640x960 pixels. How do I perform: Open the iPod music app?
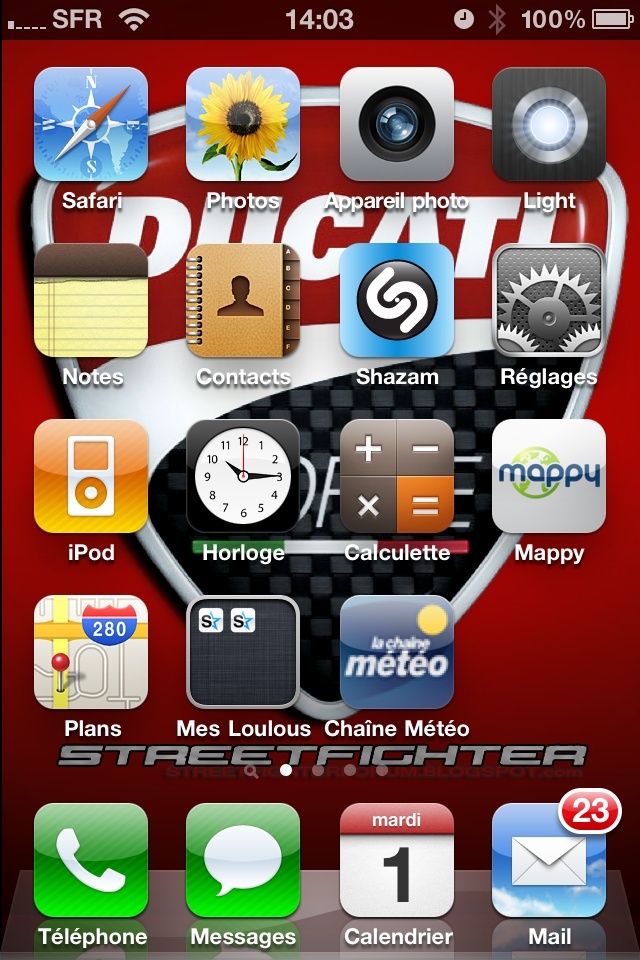91,476
